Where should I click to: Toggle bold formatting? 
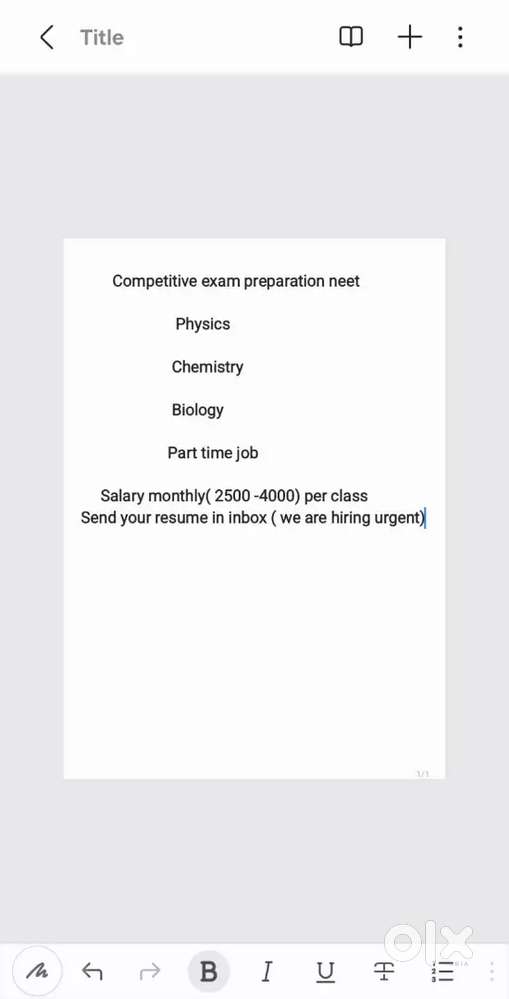pos(208,972)
